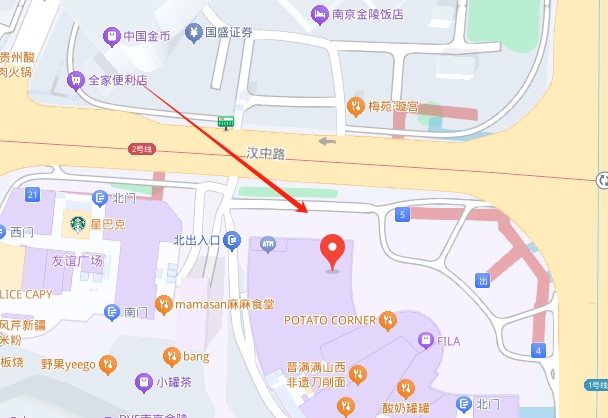Tap the 中国金币 place marker

coord(111,36)
